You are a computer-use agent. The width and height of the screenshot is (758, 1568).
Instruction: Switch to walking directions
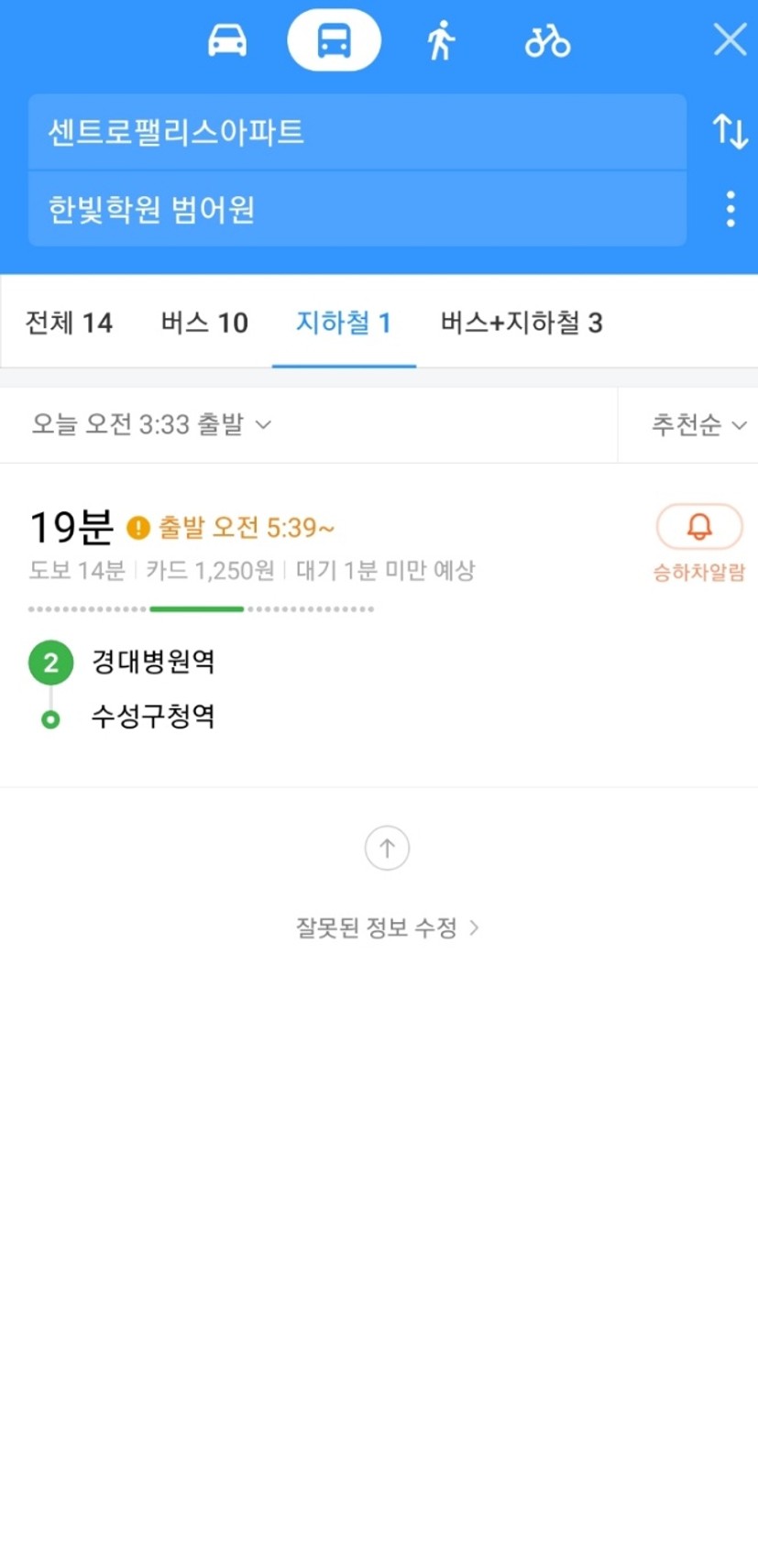[x=441, y=41]
